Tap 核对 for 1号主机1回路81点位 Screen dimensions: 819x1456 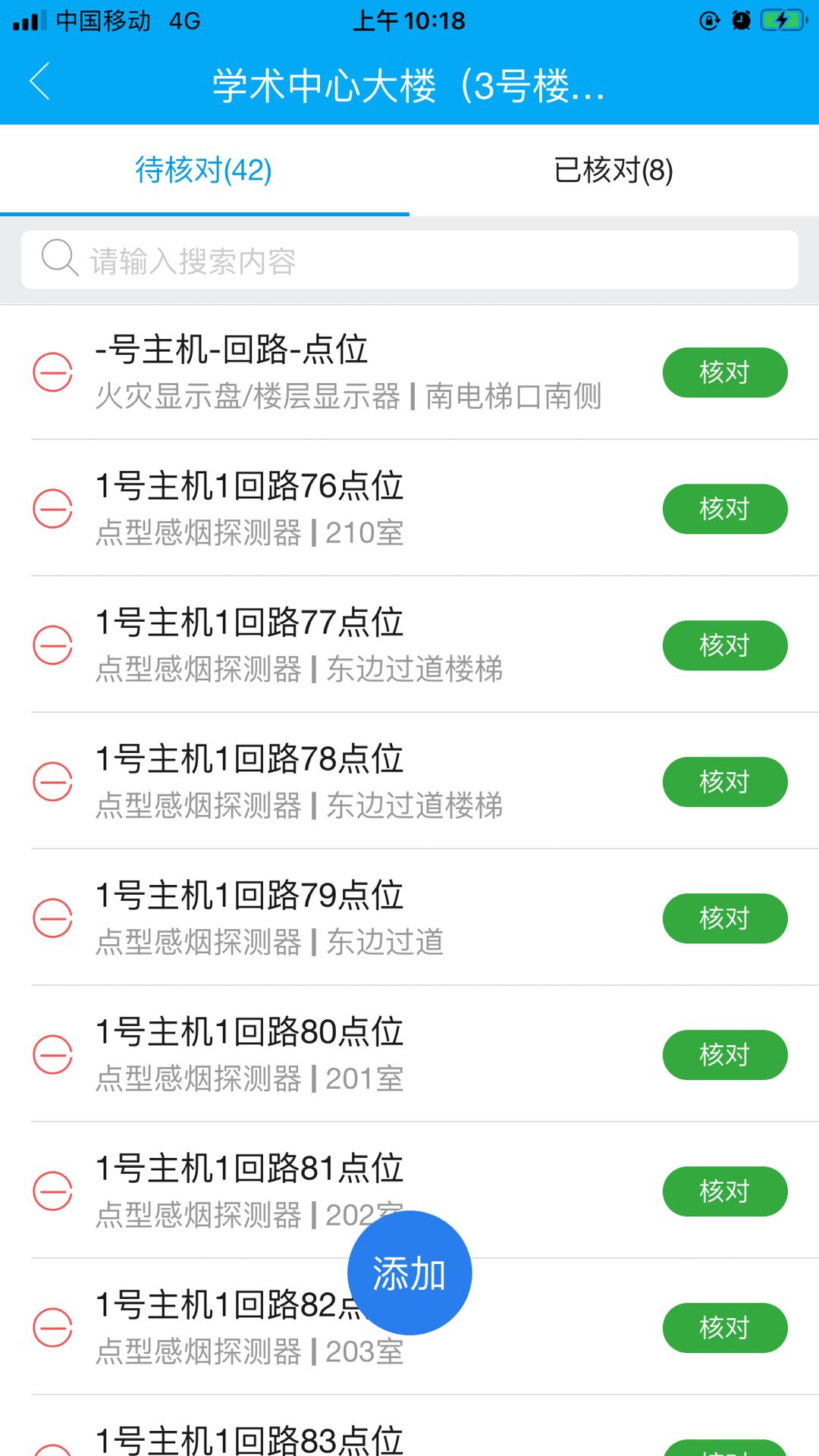pos(725,1191)
